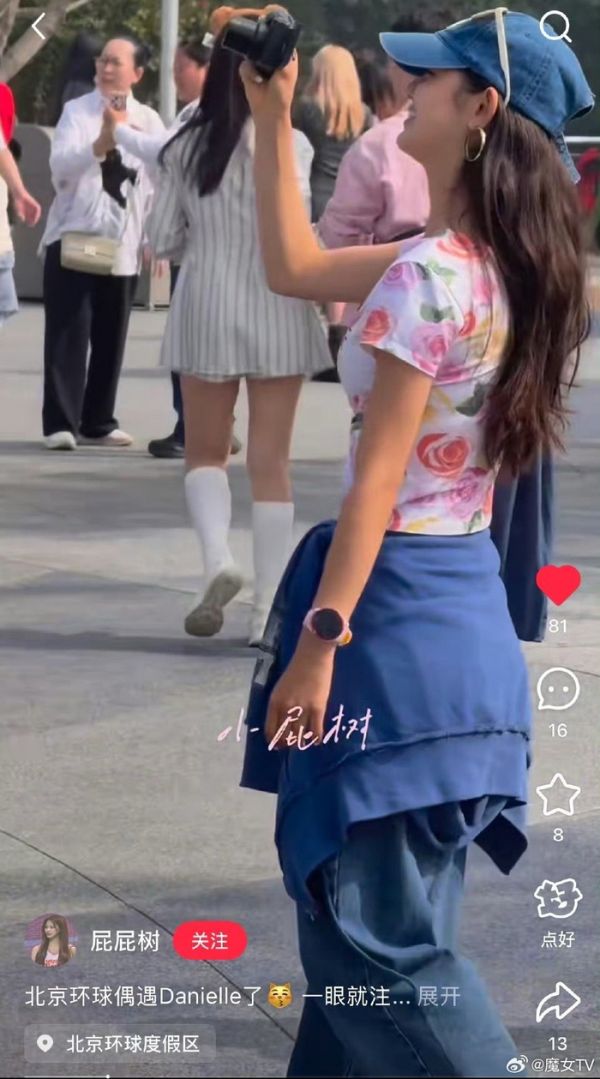
Task: Go back with the top-left arrow
Action: click(38, 27)
